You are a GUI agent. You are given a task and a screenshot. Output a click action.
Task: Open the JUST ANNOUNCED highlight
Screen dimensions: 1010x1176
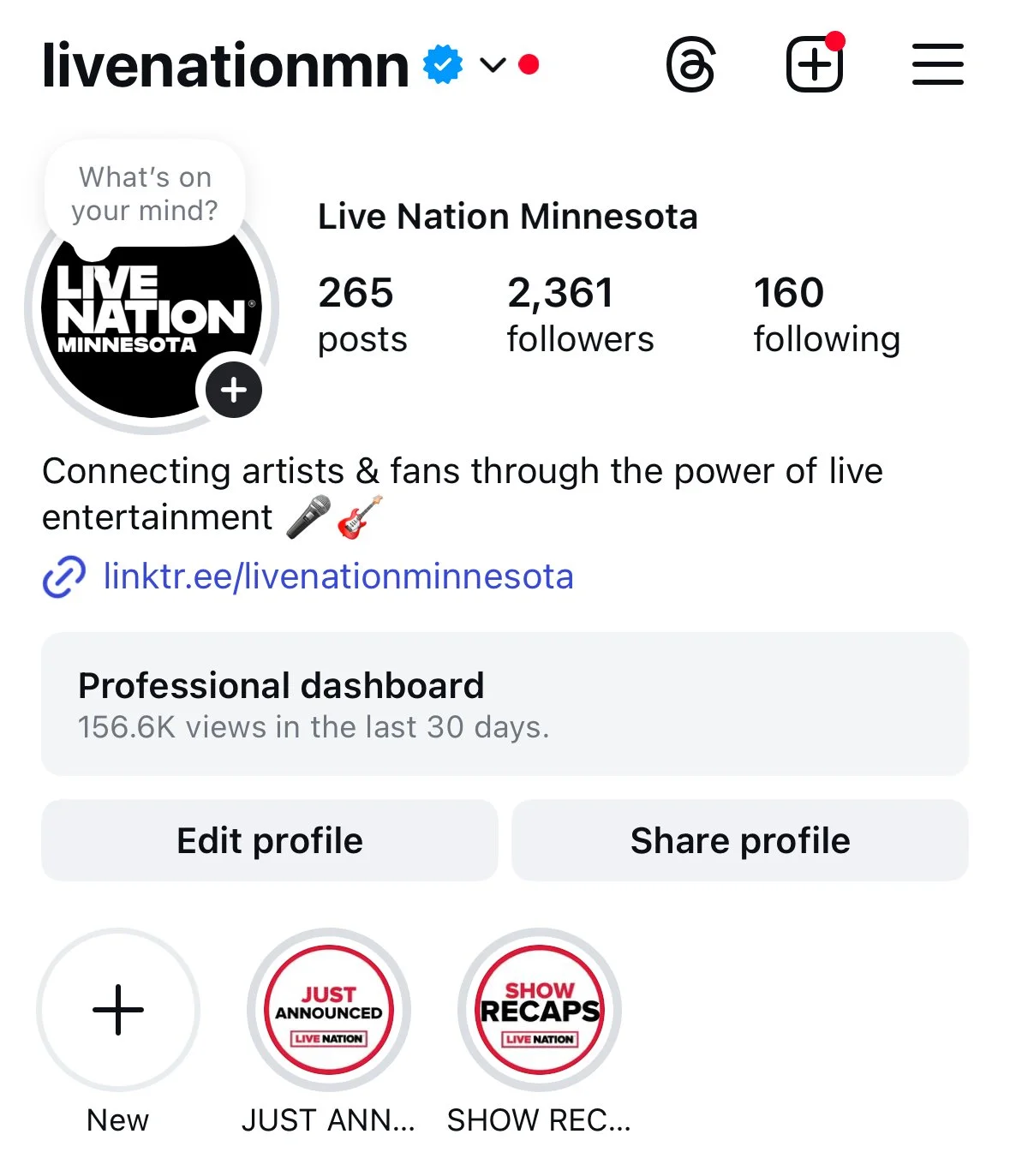(x=329, y=1010)
